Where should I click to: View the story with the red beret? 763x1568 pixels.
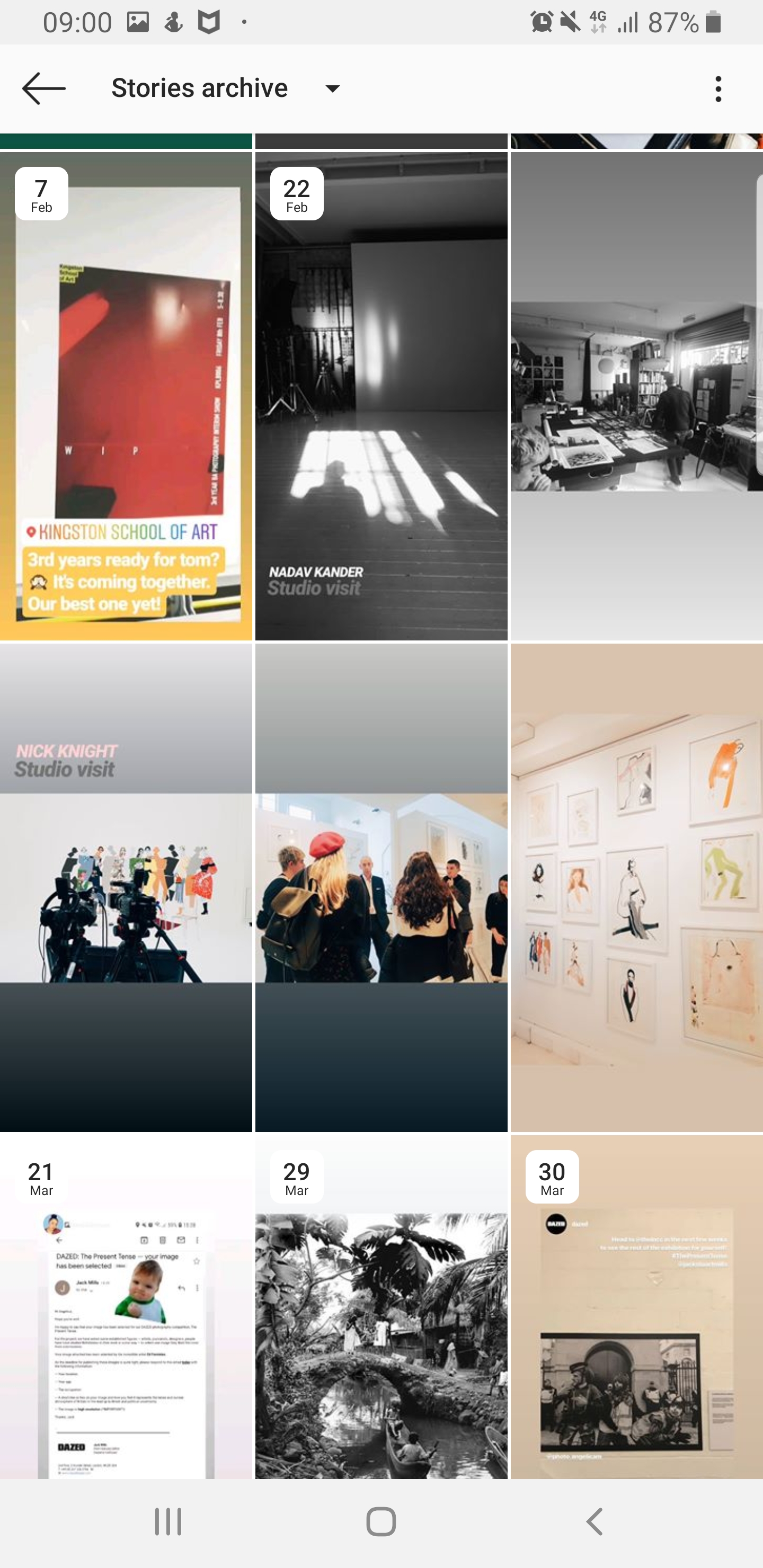pos(381,887)
